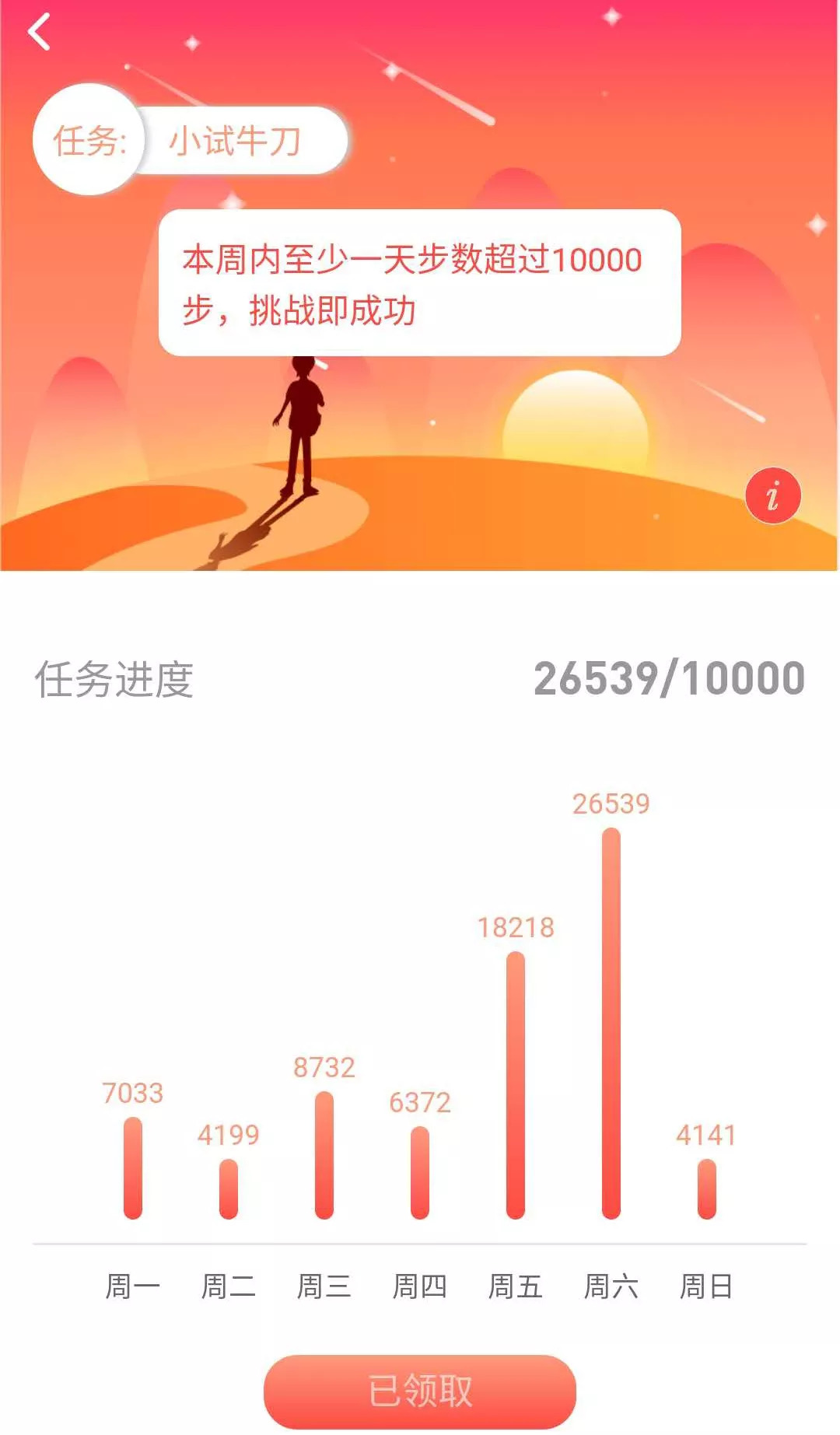Select the 小试牛刀 task label bubble
This screenshot has height=1435, width=840.
(241, 138)
